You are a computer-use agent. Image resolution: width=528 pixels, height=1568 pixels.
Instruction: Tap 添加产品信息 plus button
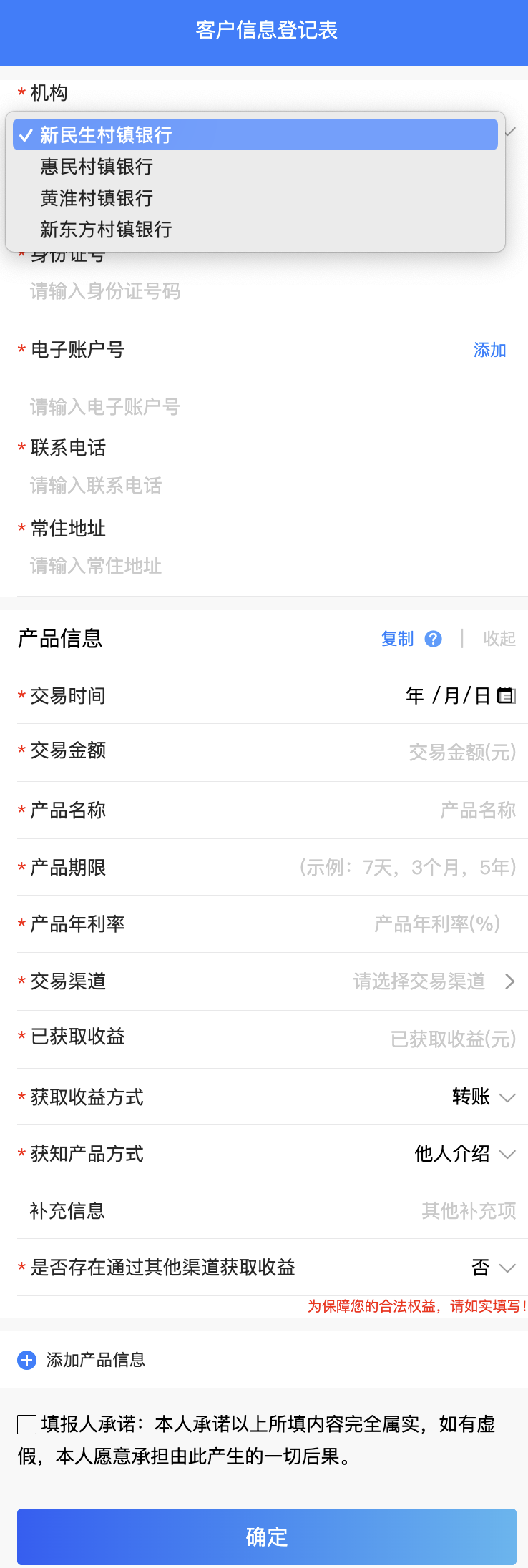click(27, 1360)
